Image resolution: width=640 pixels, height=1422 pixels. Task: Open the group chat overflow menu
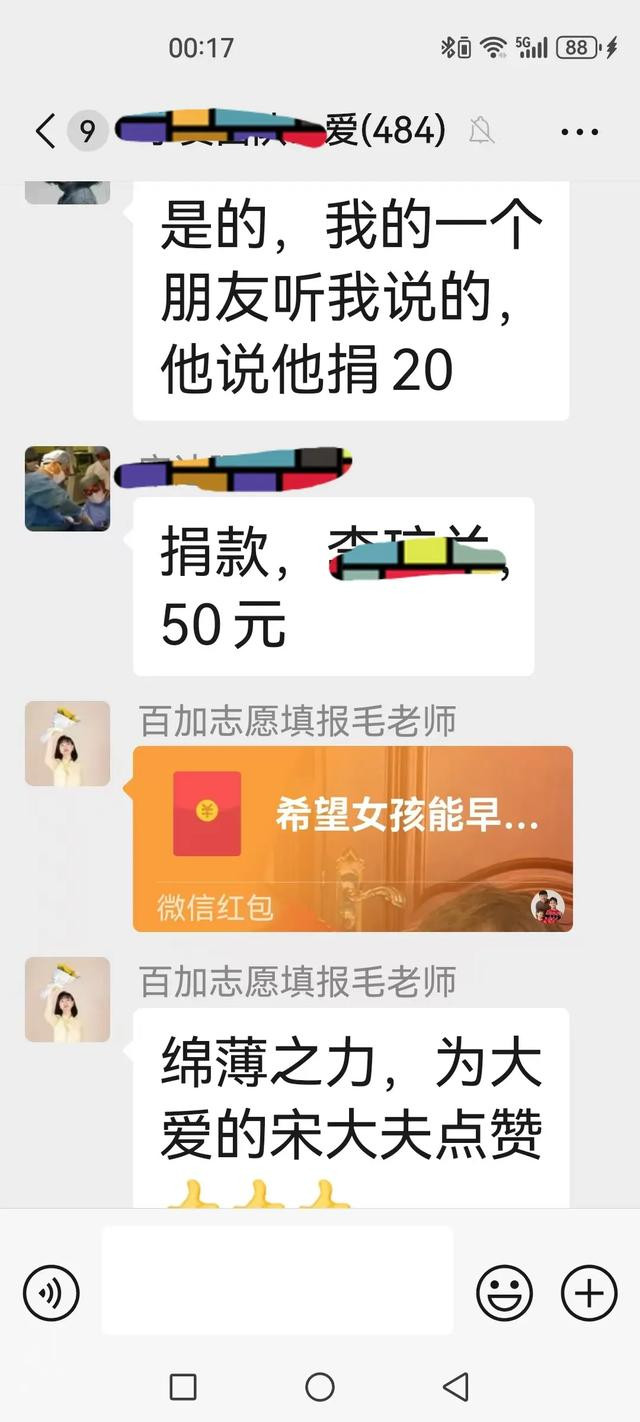(x=580, y=132)
